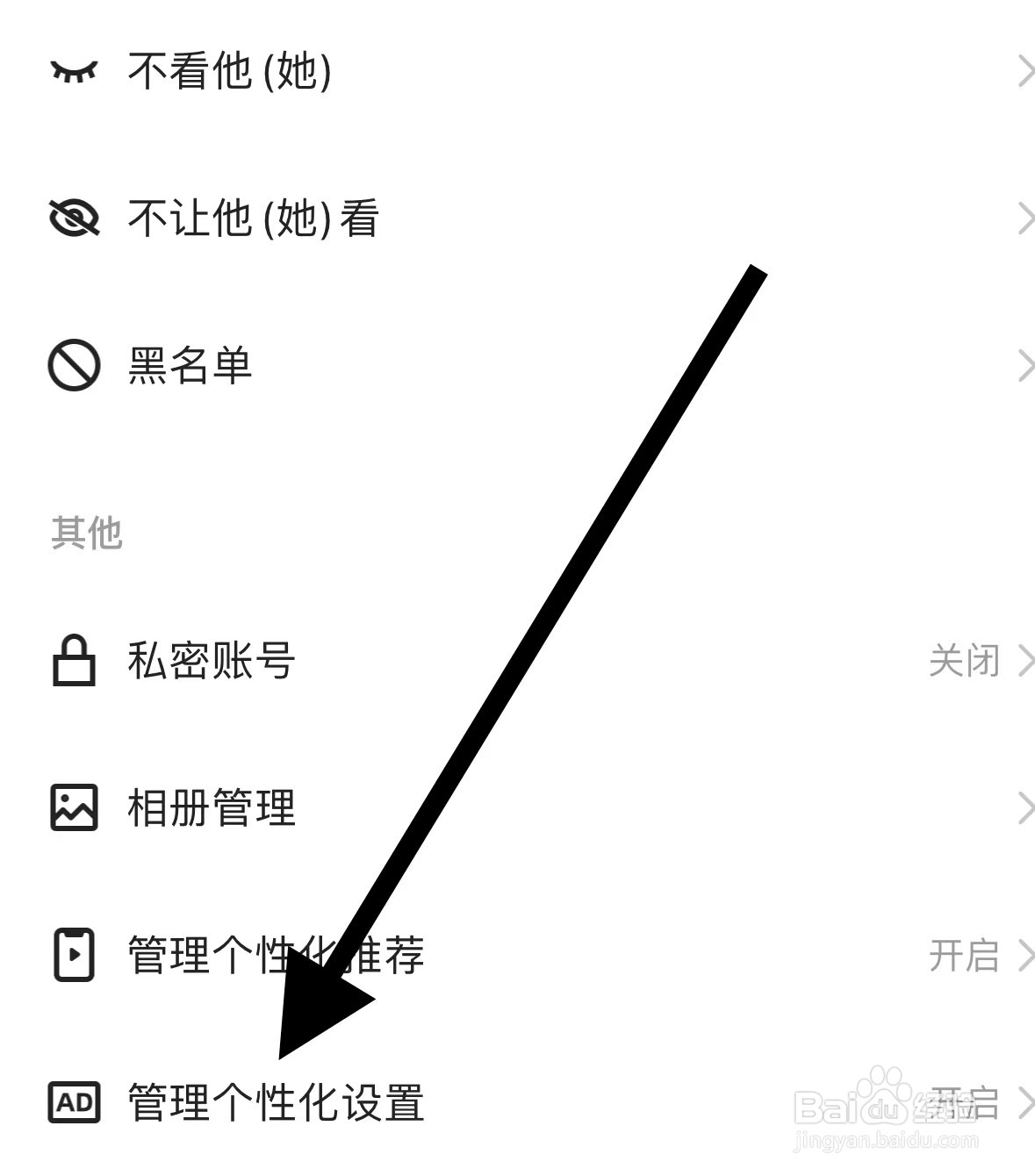
Task: Toggle the 关闭 status for 私密账号
Action: [966, 662]
